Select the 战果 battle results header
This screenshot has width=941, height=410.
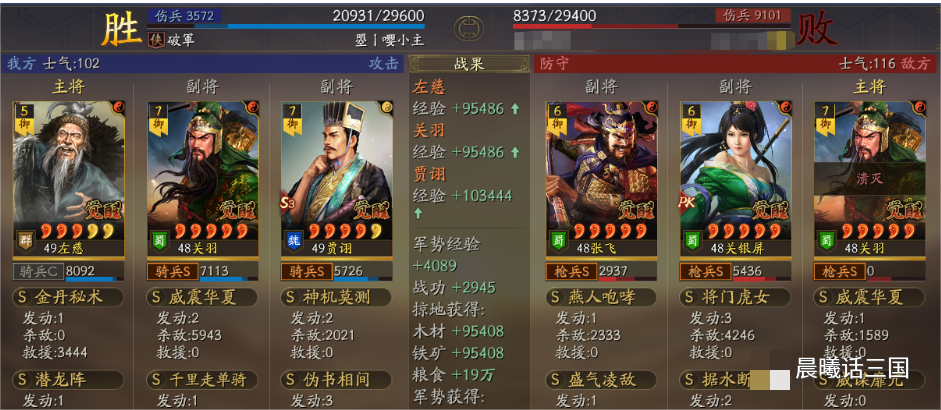point(469,63)
